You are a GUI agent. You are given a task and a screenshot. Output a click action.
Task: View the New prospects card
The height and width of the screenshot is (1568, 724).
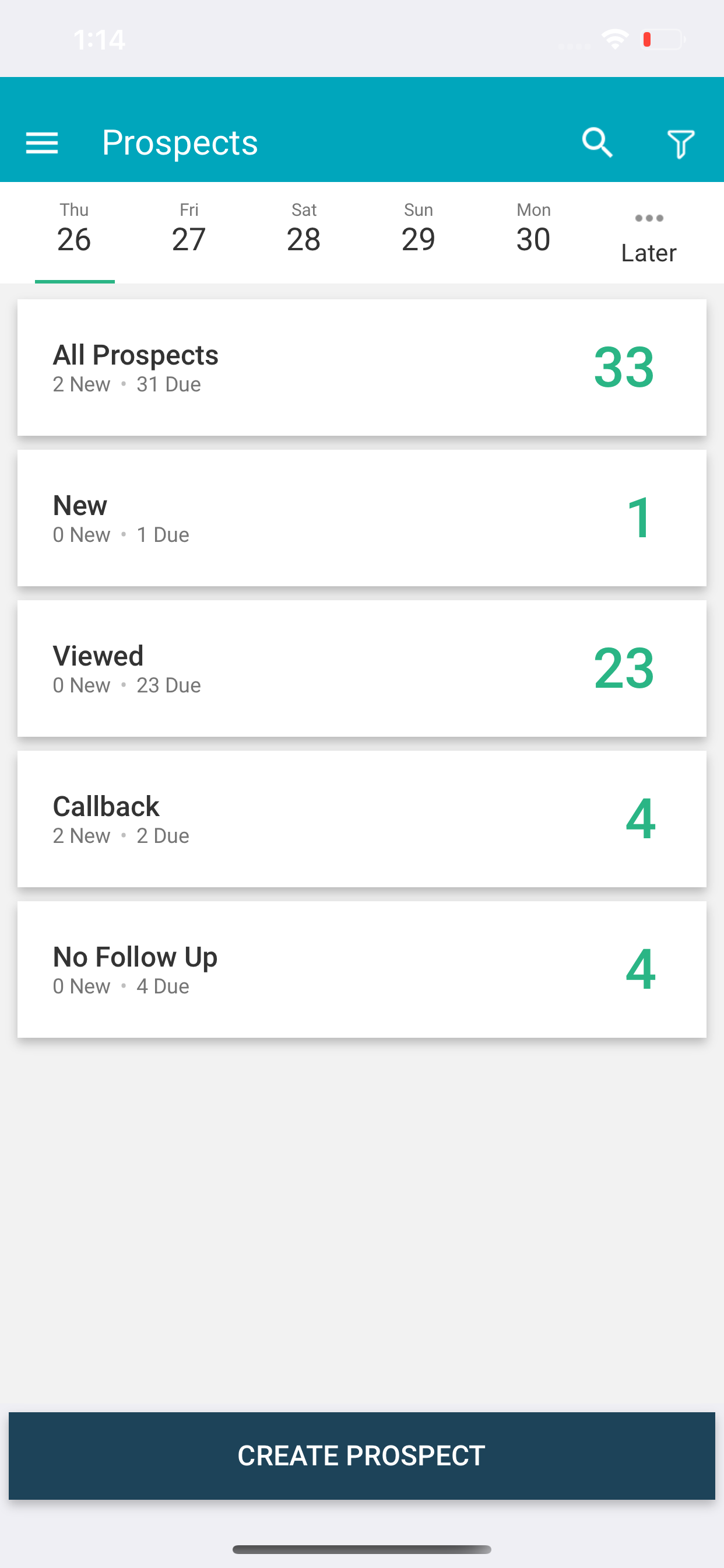tap(362, 518)
